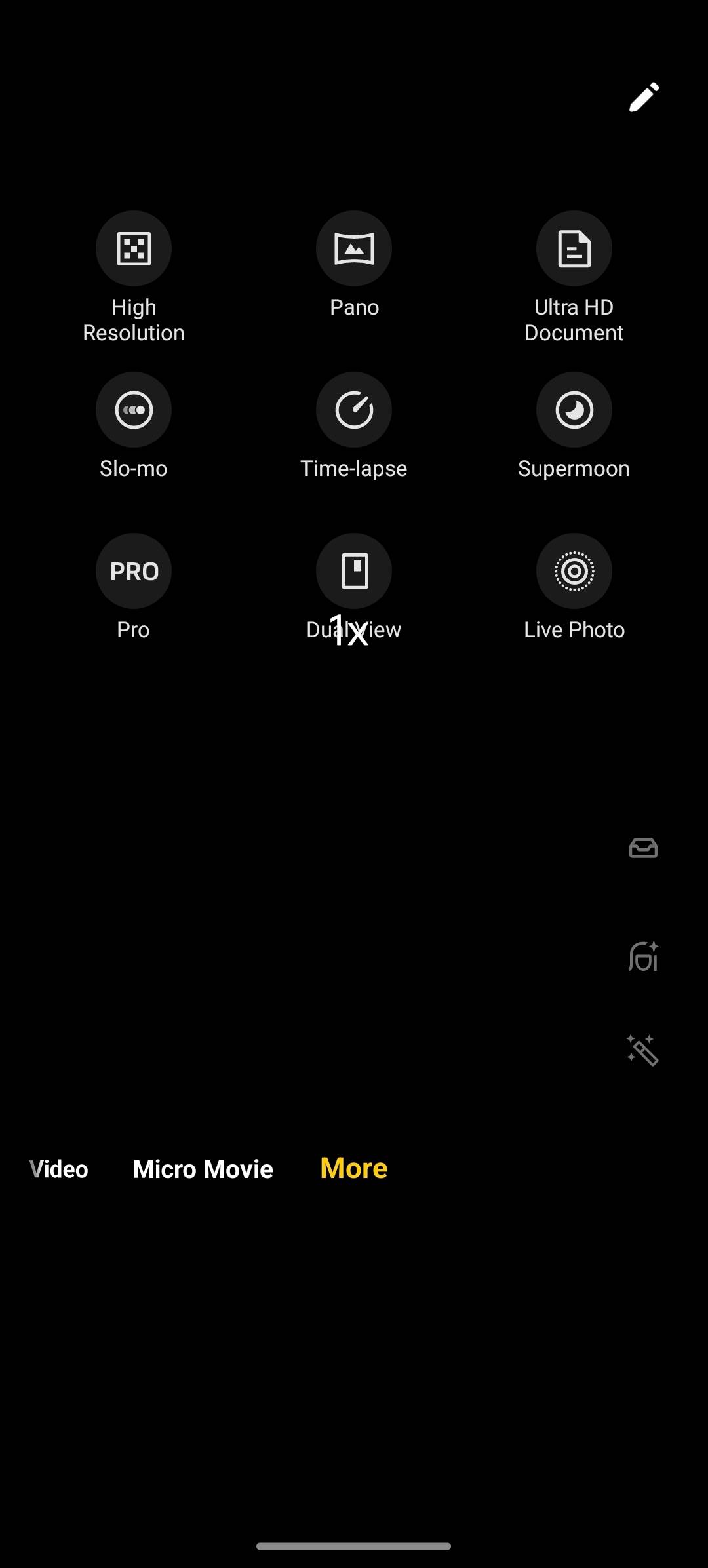Open Ultra HD Document scanning mode
The height and width of the screenshot is (1568, 708).
click(x=574, y=248)
